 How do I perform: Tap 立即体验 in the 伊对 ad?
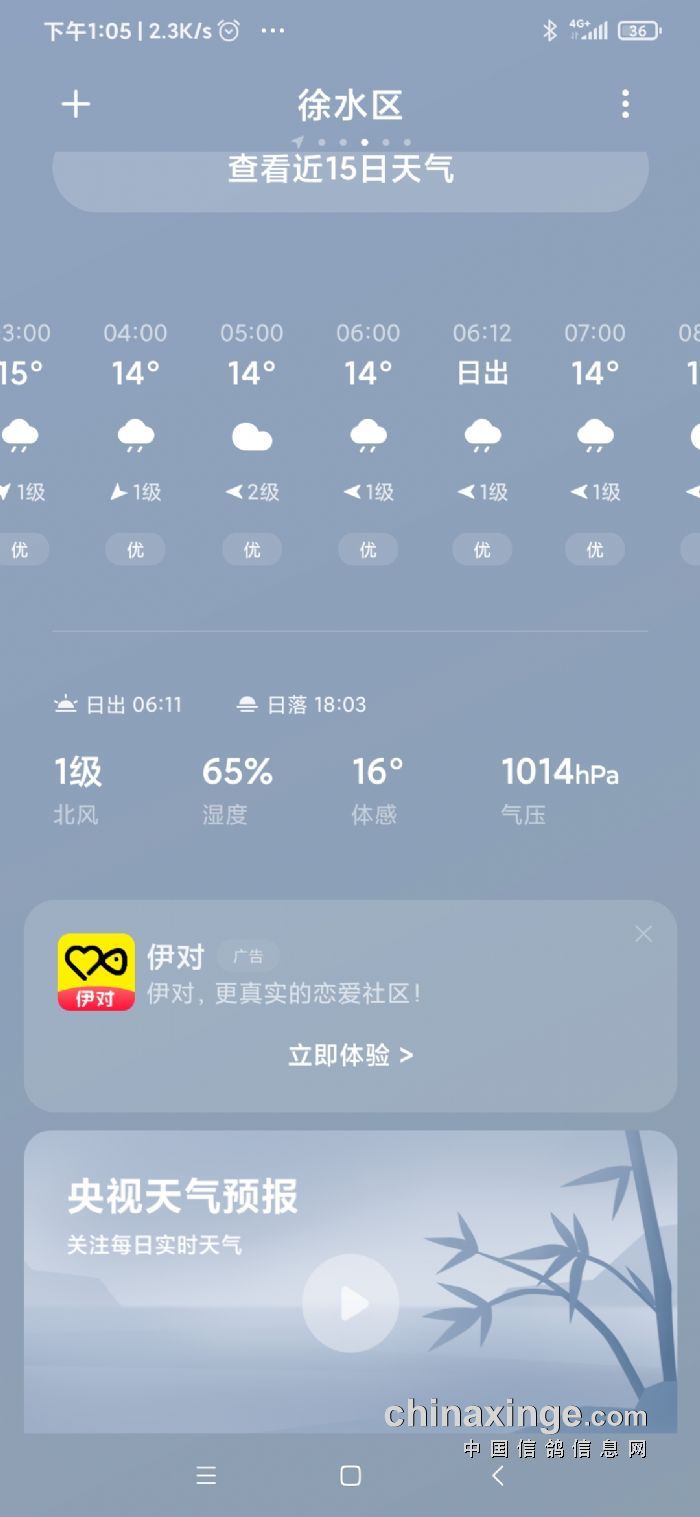350,1055
